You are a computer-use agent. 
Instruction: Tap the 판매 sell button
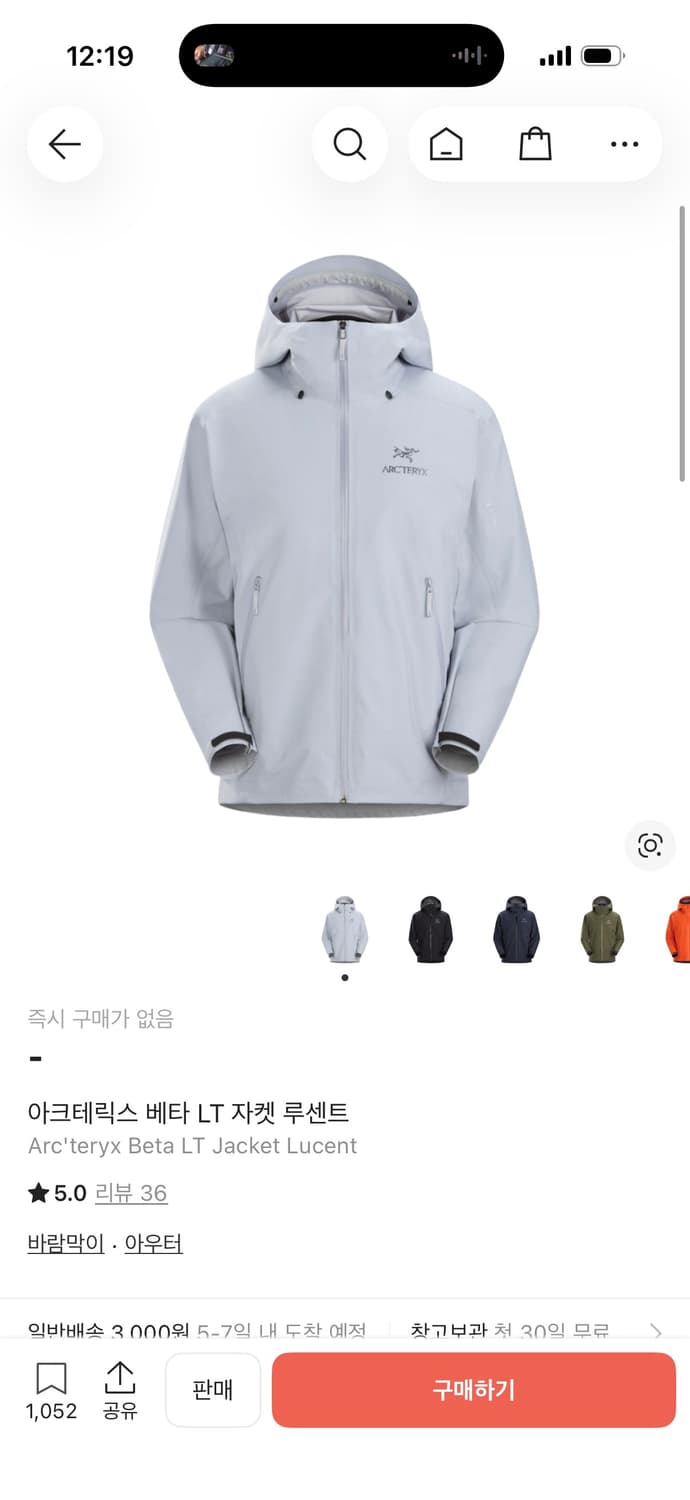[213, 1390]
